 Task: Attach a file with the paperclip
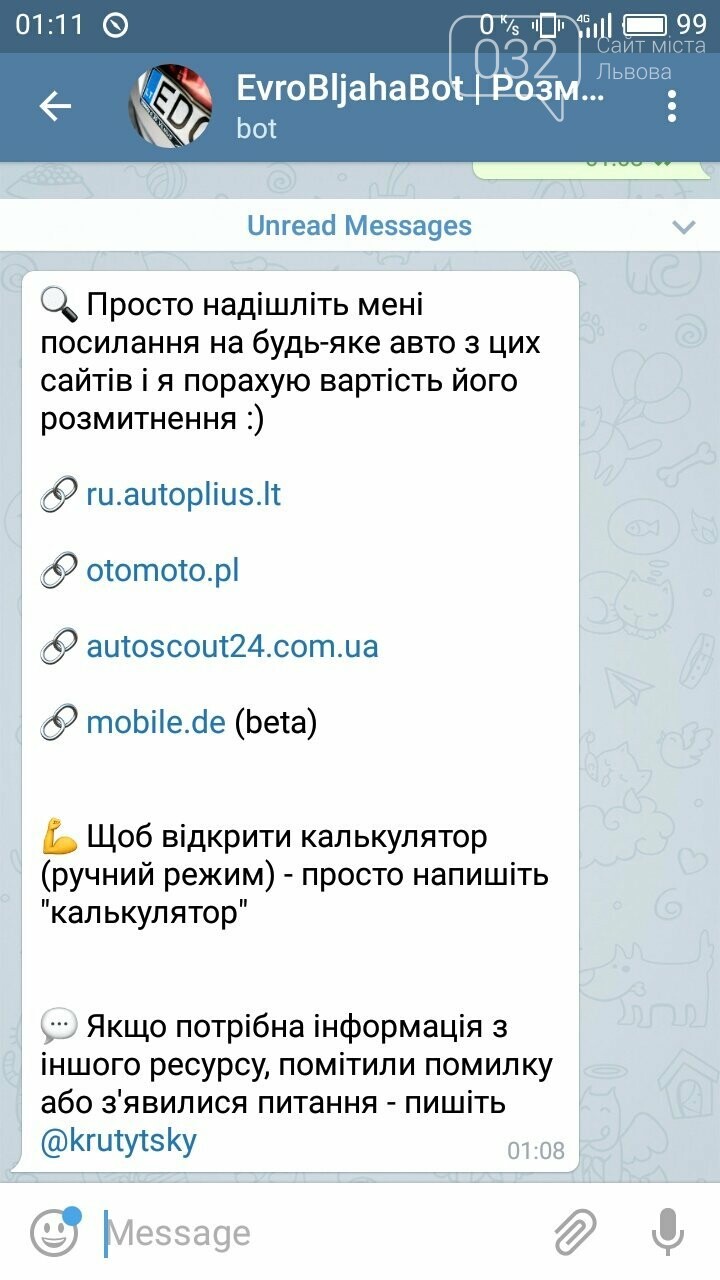coord(576,1232)
